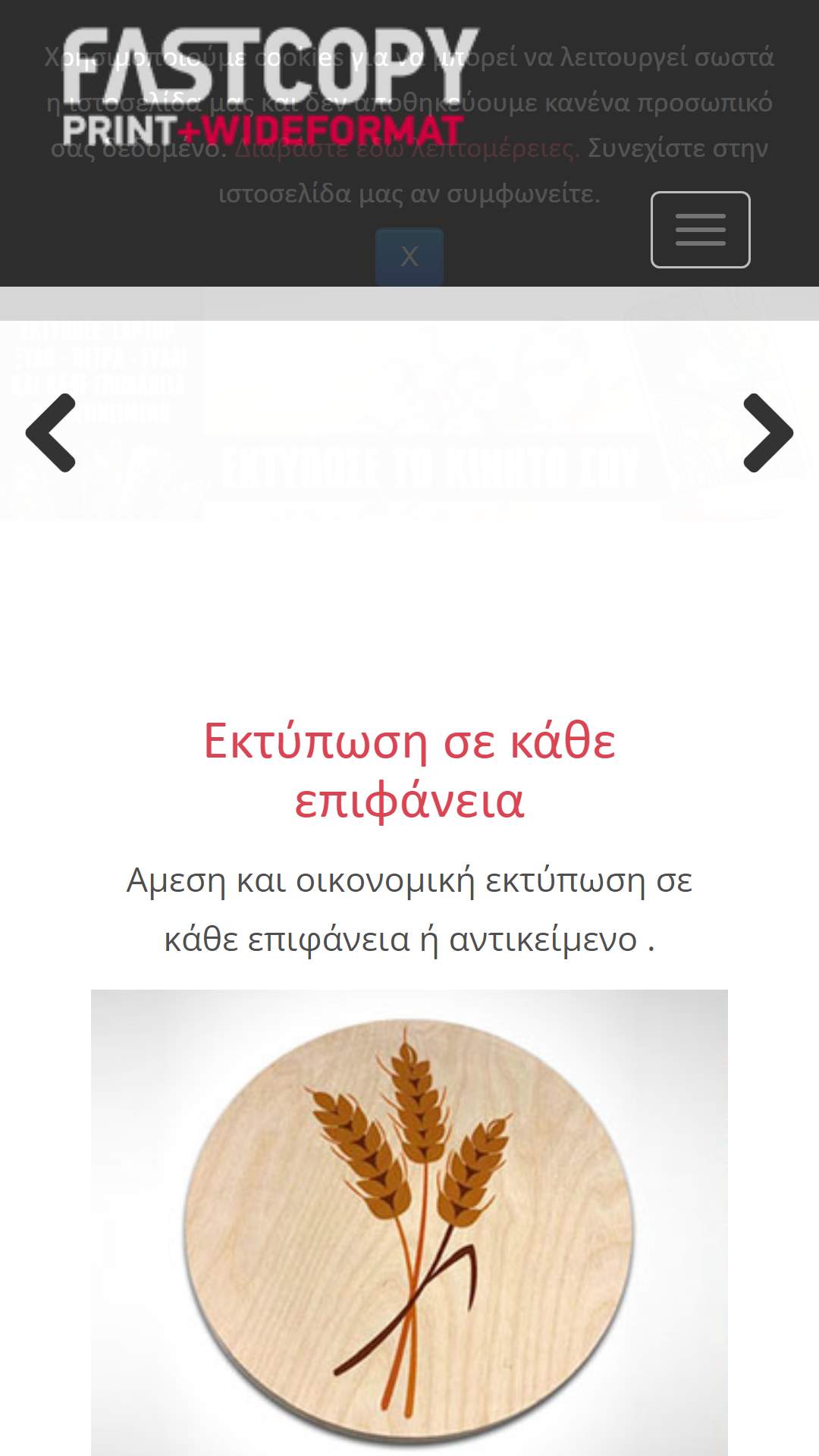
Task: Open the hamburger navigation menu
Action: pyautogui.click(x=700, y=230)
